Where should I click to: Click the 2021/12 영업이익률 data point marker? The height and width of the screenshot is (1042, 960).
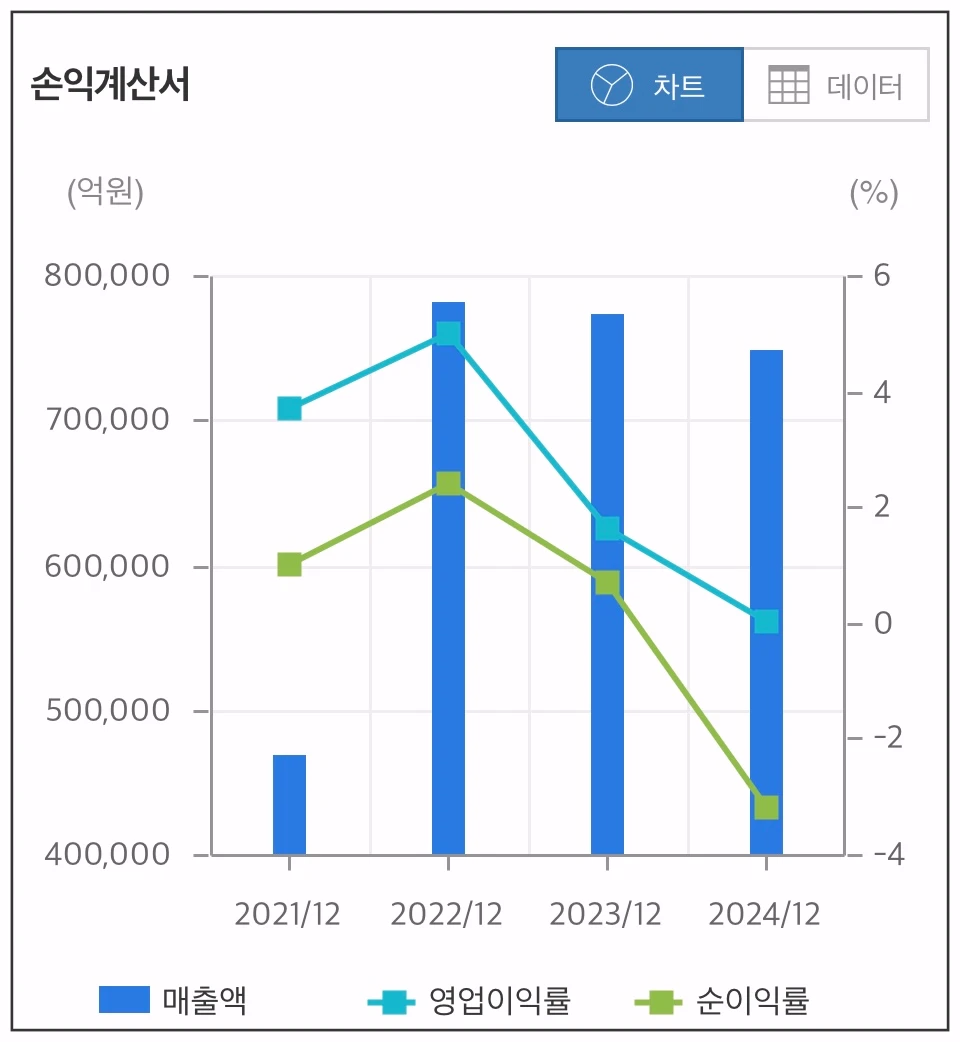(x=287, y=406)
